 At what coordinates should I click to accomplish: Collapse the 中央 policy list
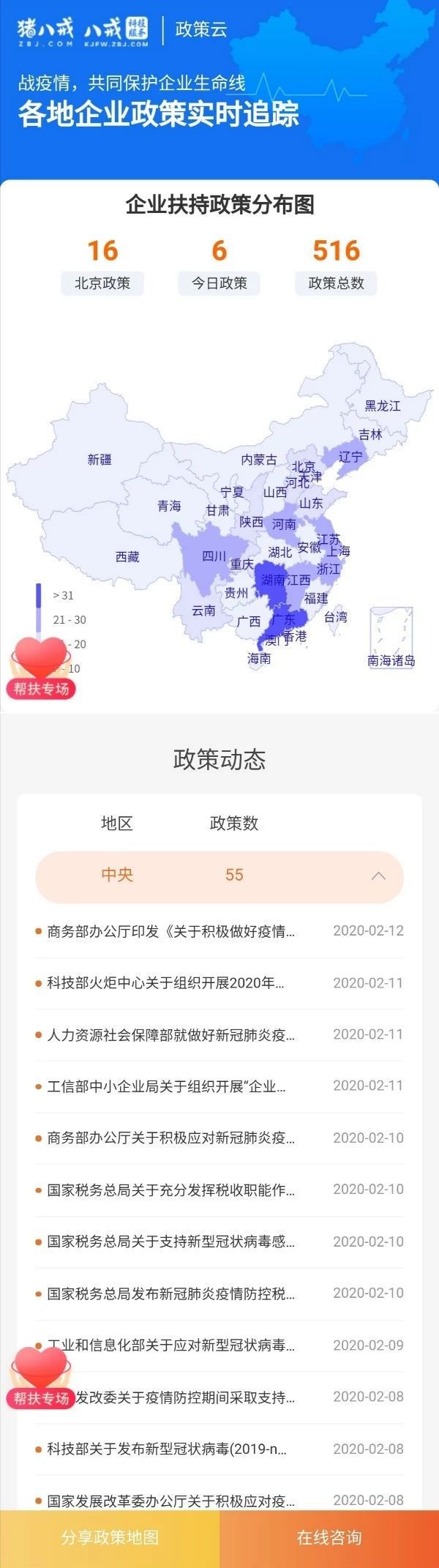pyautogui.click(x=378, y=876)
